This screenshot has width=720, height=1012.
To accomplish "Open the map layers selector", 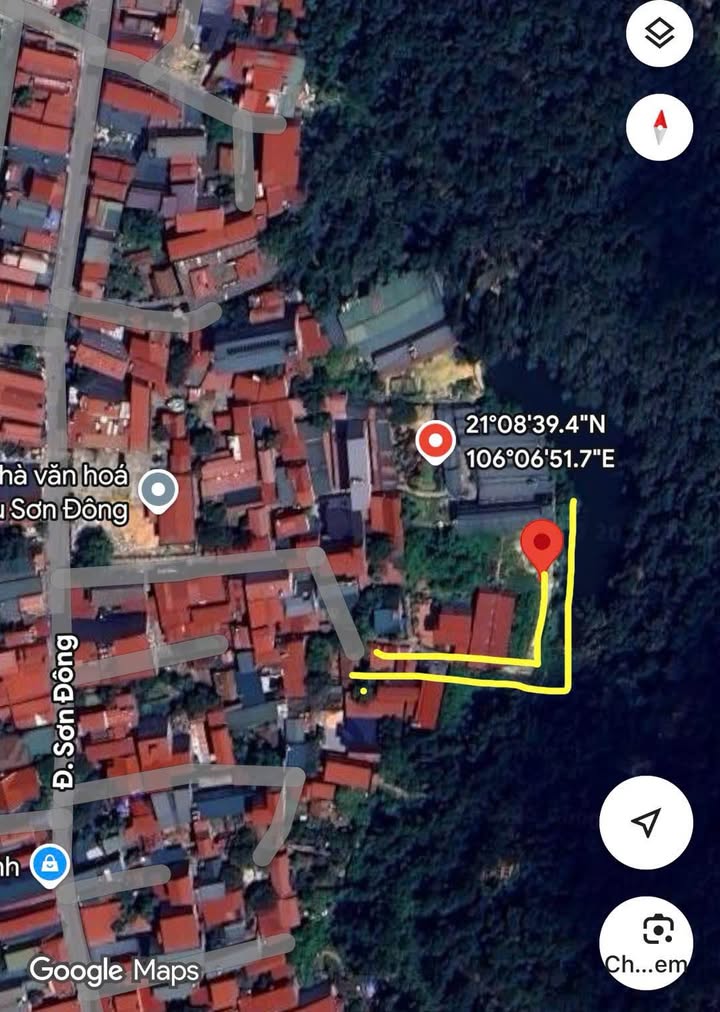I will [x=659, y=35].
